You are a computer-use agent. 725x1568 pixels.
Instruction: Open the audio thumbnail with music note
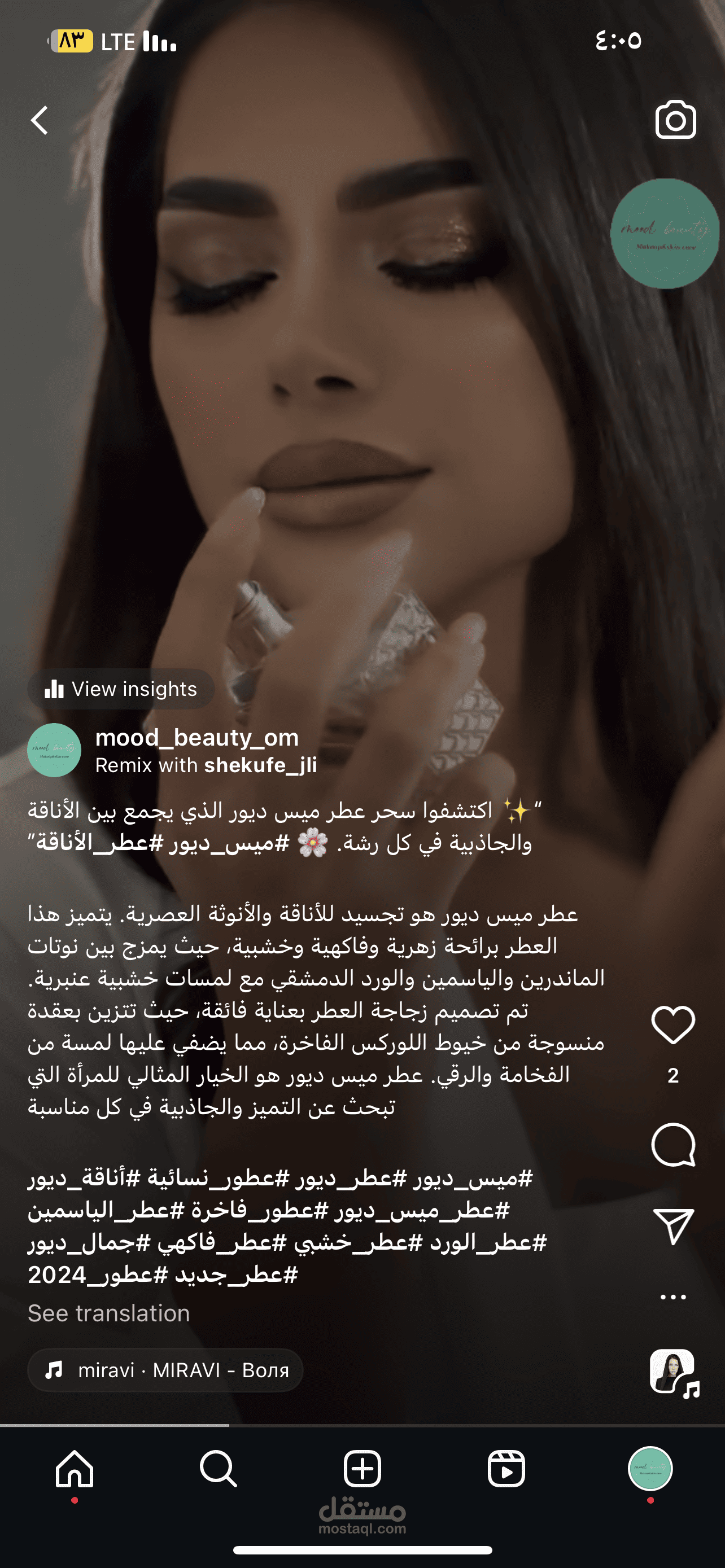coord(674,1372)
